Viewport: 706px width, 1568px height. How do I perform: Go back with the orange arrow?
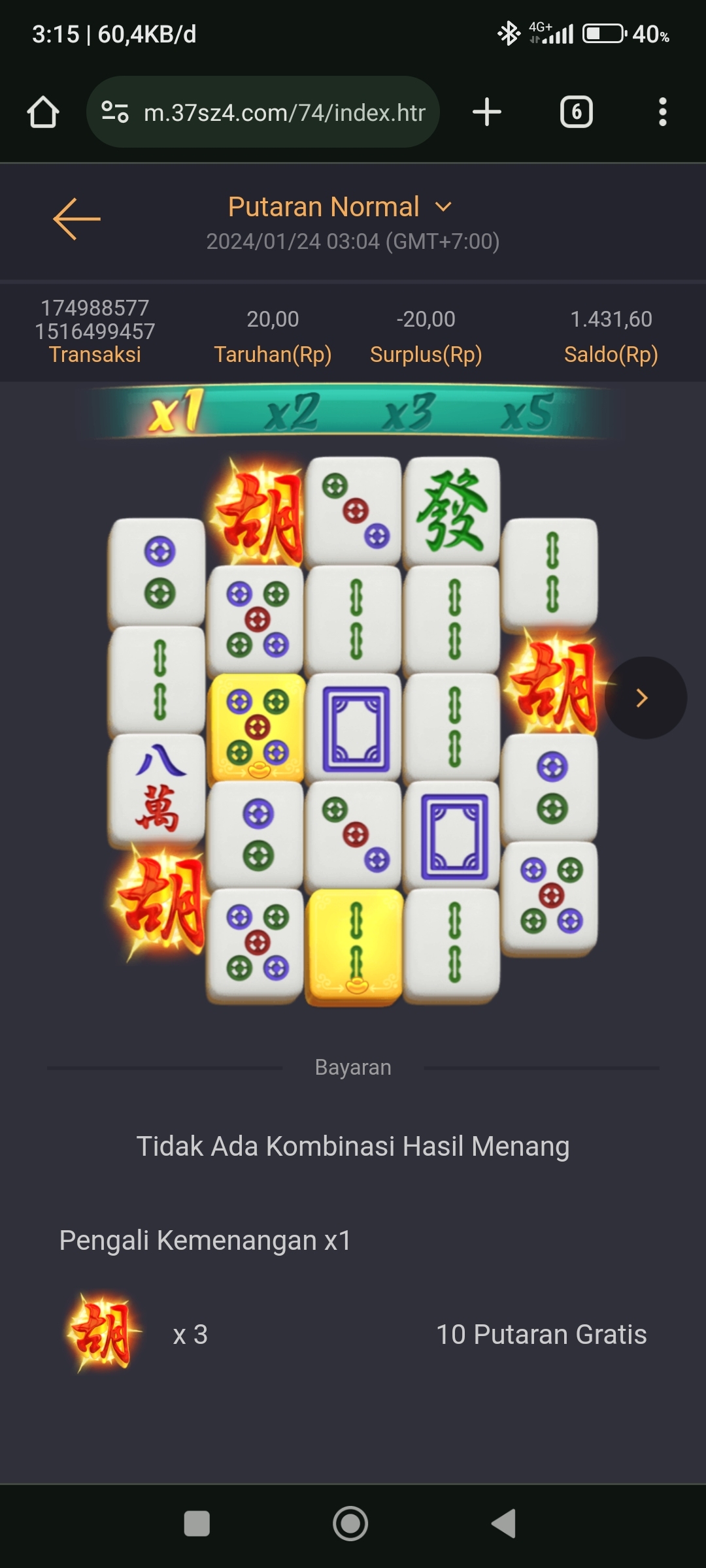(x=76, y=219)
